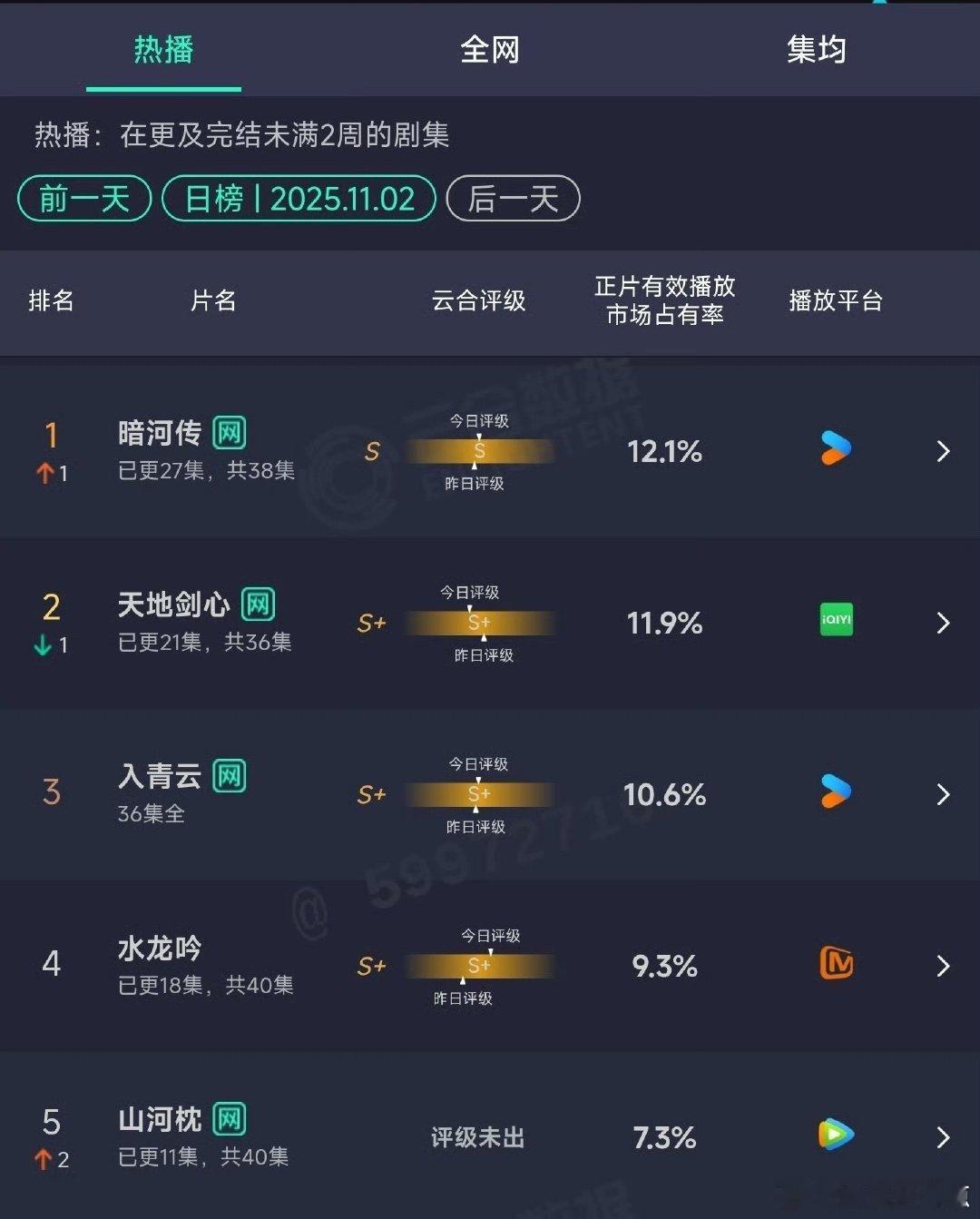980x1219 pixels.
Task: Click the platform icon beside 山河枕
Action: pyautogui.click(x=835, y=1135)
